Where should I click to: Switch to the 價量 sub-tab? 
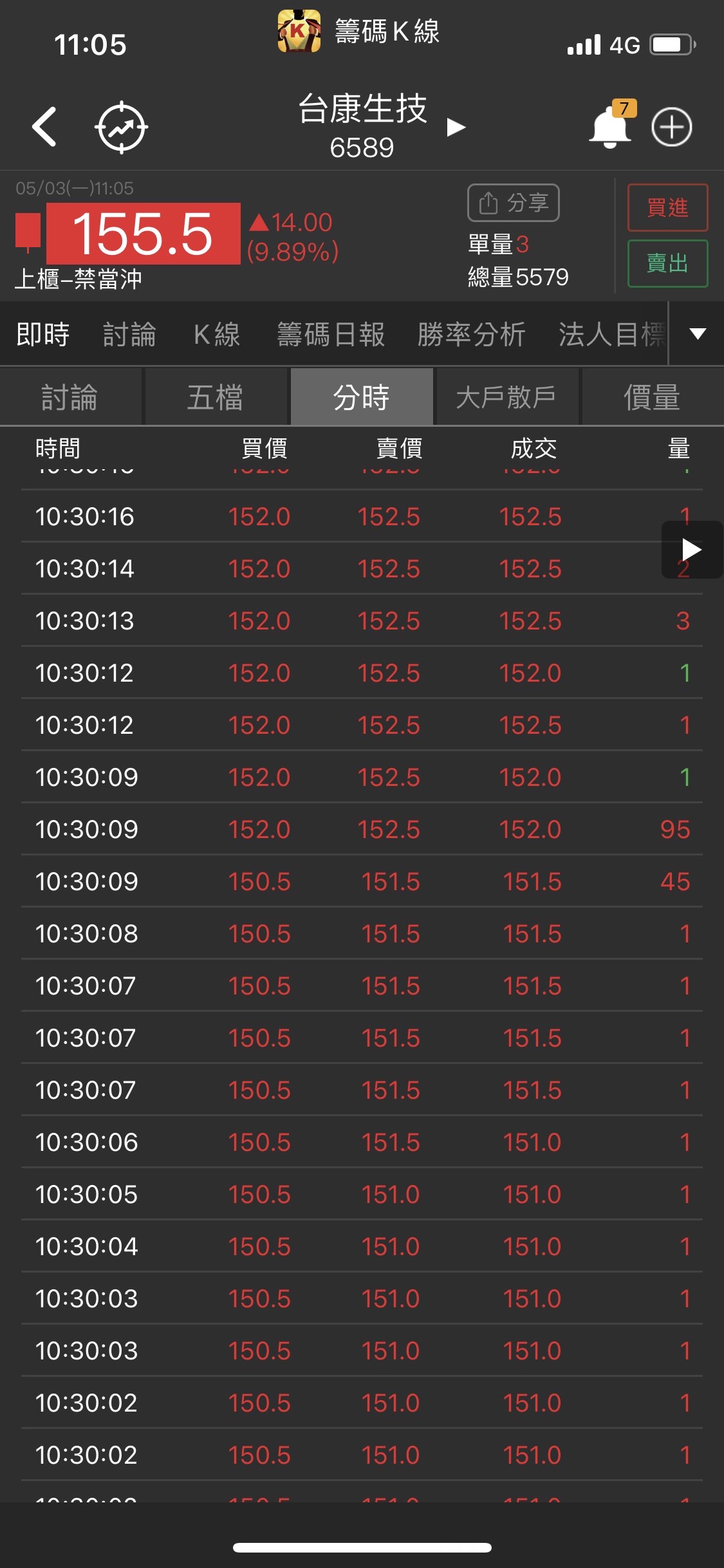pyautogui.click(x=652, y=397)
